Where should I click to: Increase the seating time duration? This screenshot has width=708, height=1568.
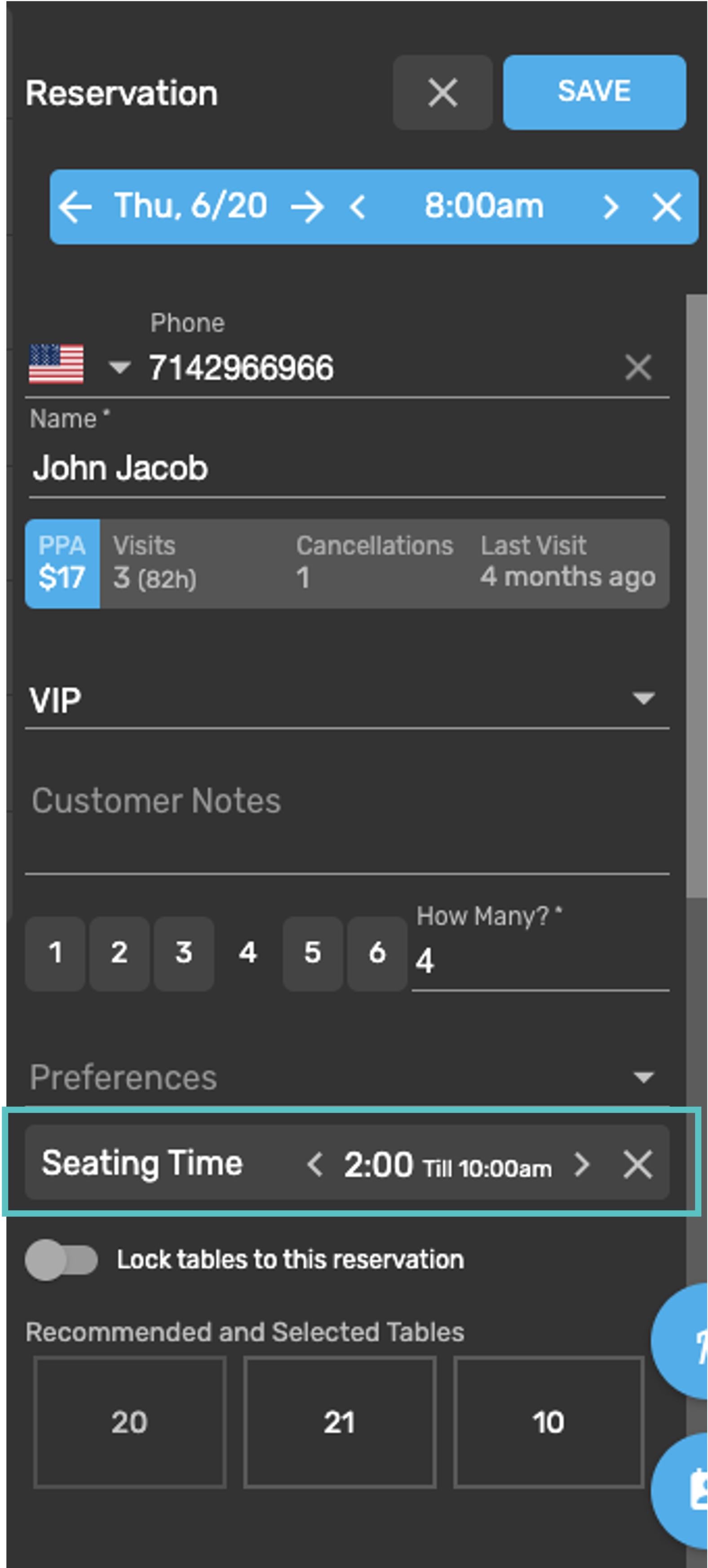pyautogui.click(x=582, y=1164)
